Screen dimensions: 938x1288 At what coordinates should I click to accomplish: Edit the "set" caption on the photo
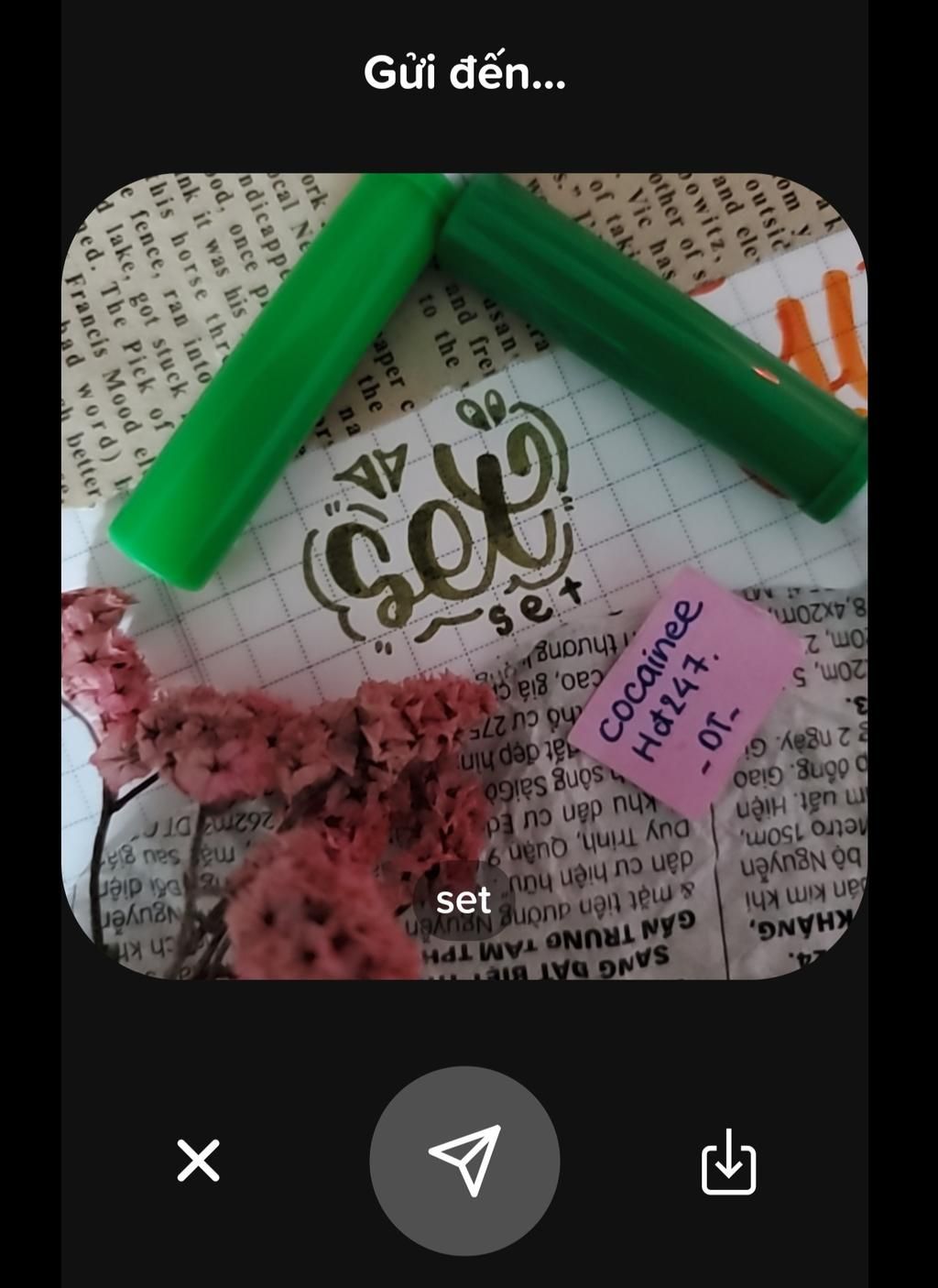pos(464,901)
